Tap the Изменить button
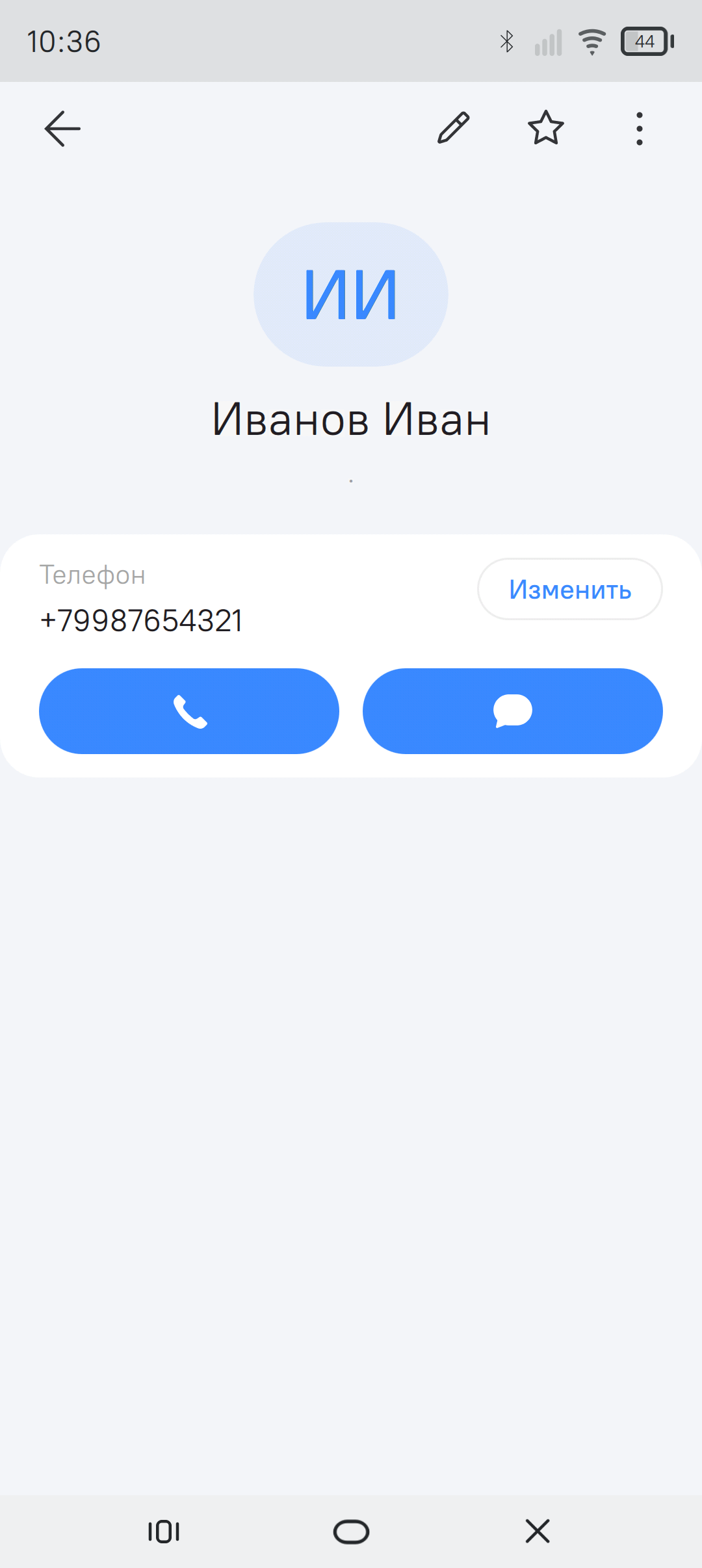This screenshot has width=702, height=1568. coord(570,589)
